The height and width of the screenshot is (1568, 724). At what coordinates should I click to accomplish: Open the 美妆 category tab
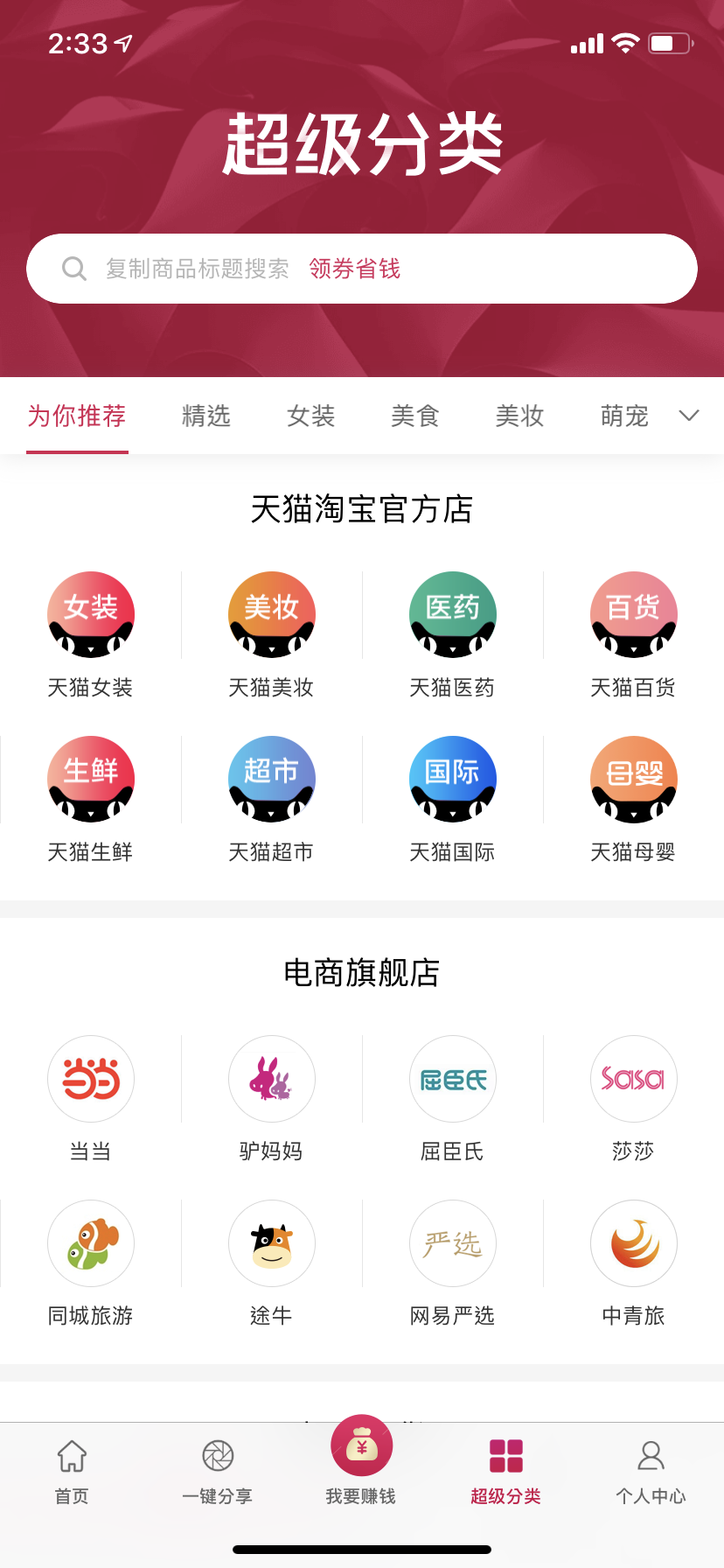pos(520,416)
